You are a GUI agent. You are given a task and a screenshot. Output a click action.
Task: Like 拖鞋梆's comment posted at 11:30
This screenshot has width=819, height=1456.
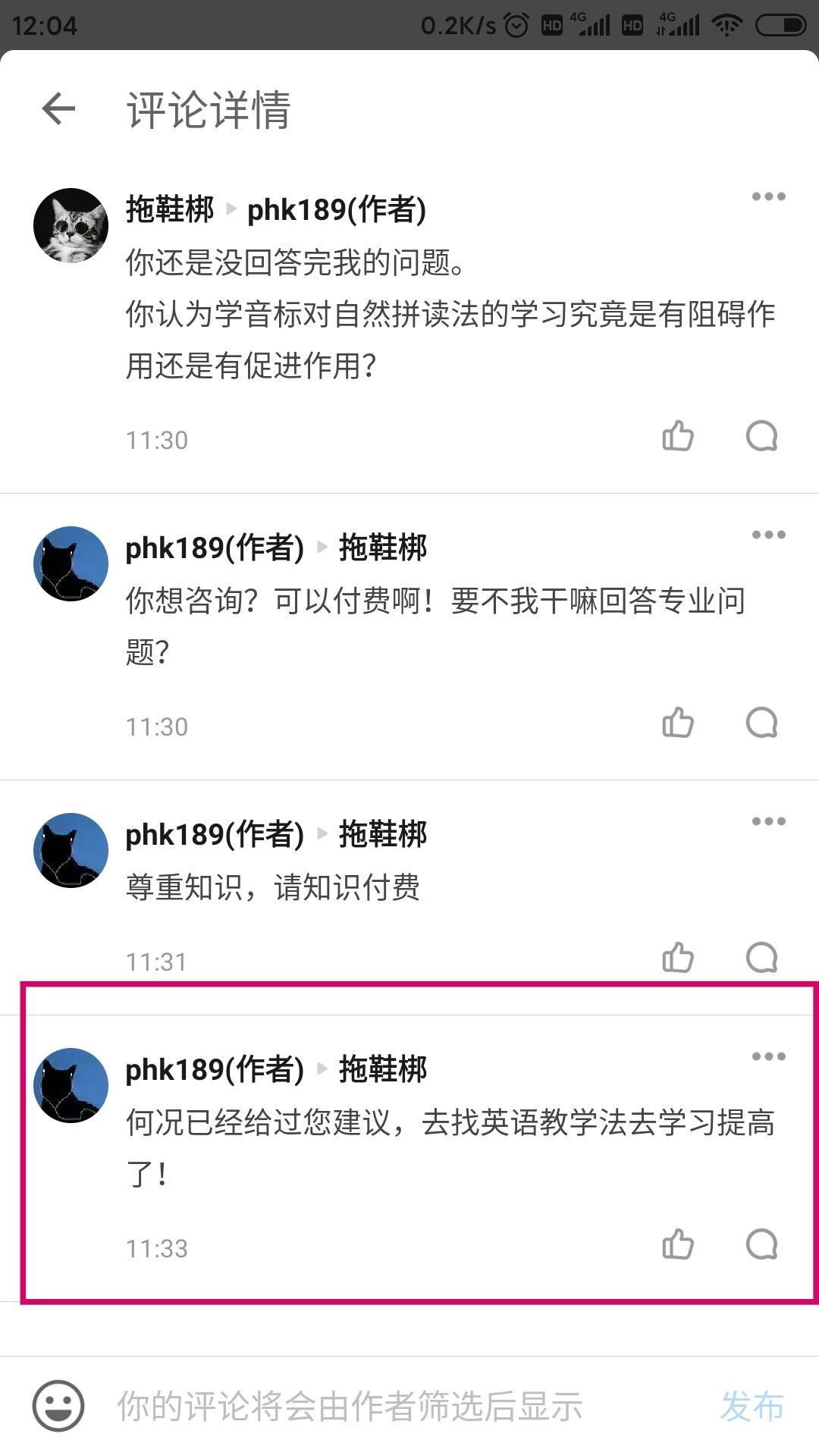(x=678, y=436)
